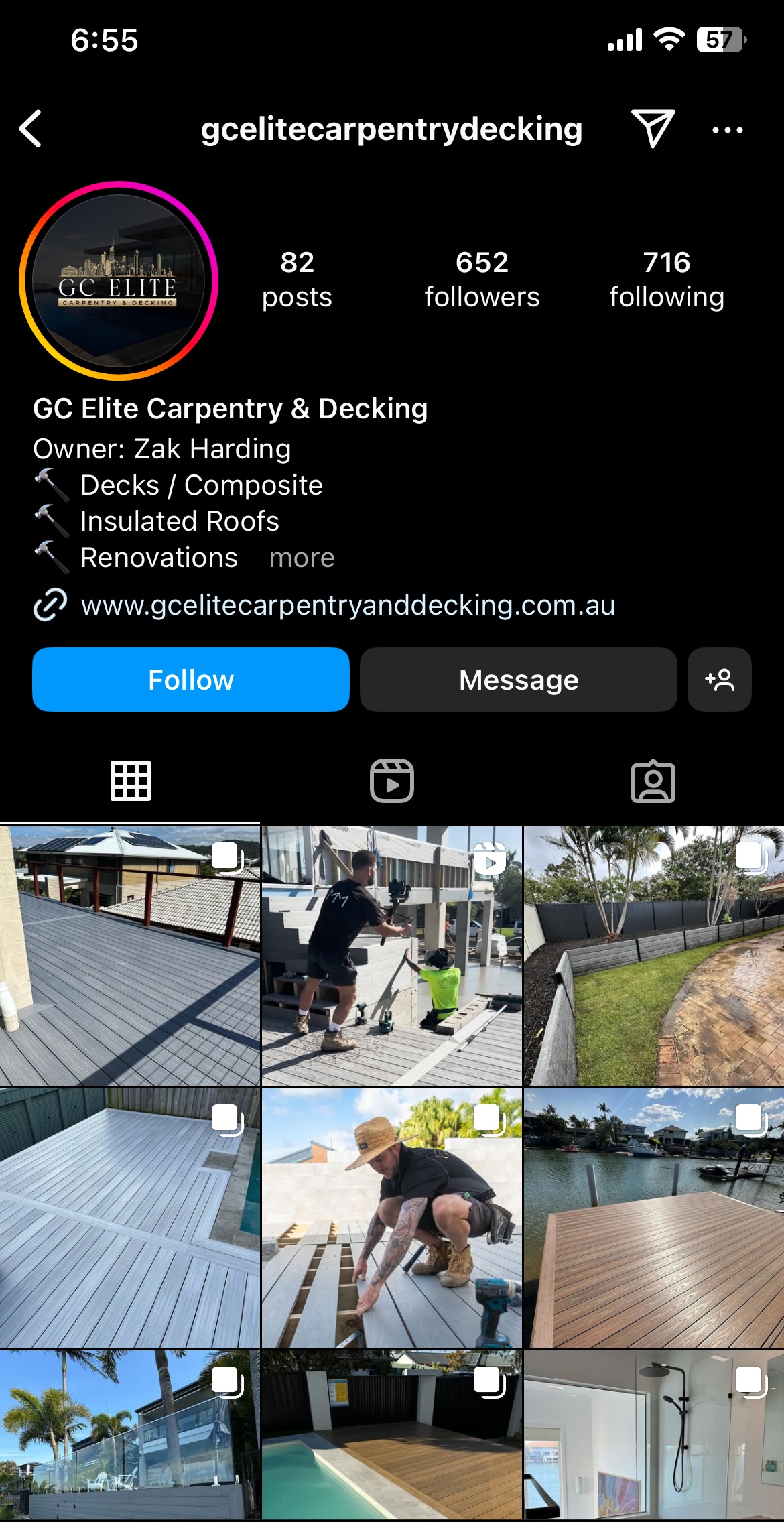This screenshot has width=784, height=1522.
Task: Open the 716 following list
Action: click(x=666, y=279)
